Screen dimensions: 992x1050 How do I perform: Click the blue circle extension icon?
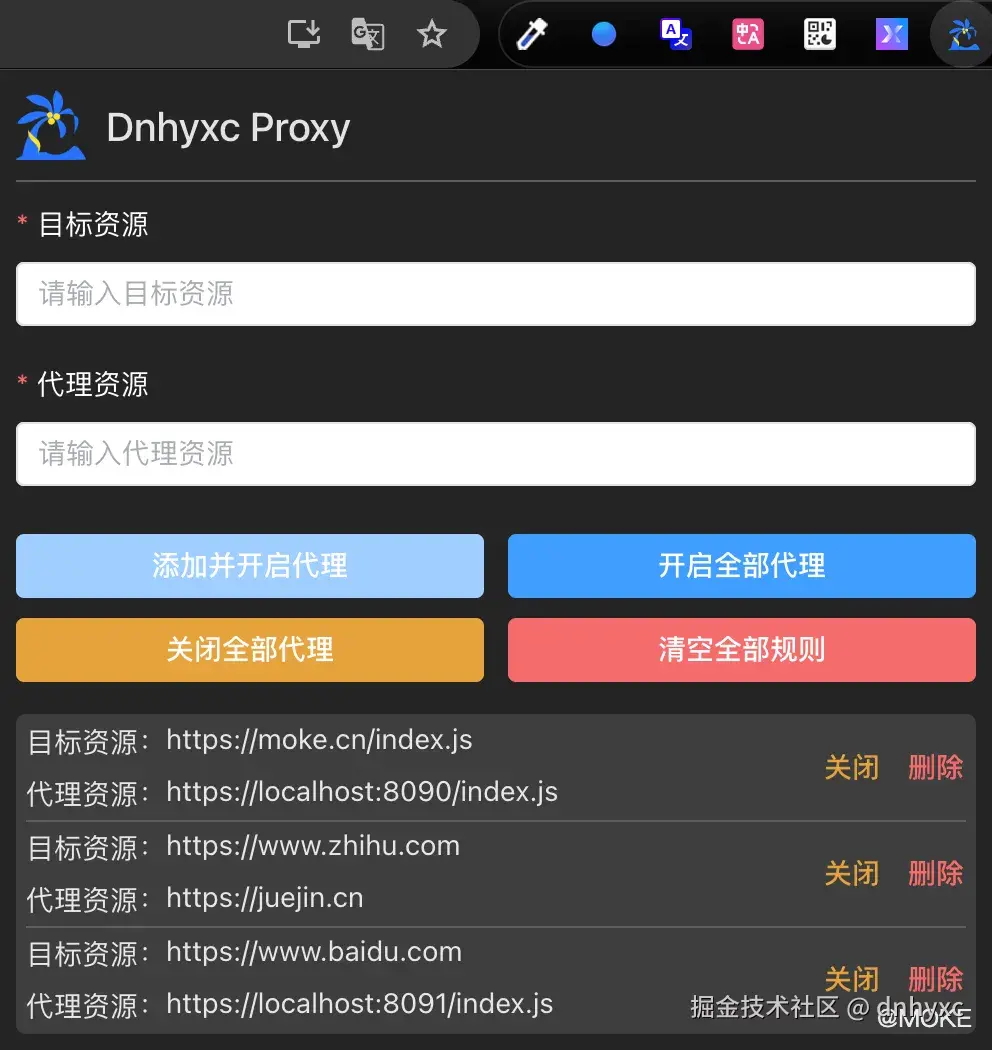click(603, 34)
